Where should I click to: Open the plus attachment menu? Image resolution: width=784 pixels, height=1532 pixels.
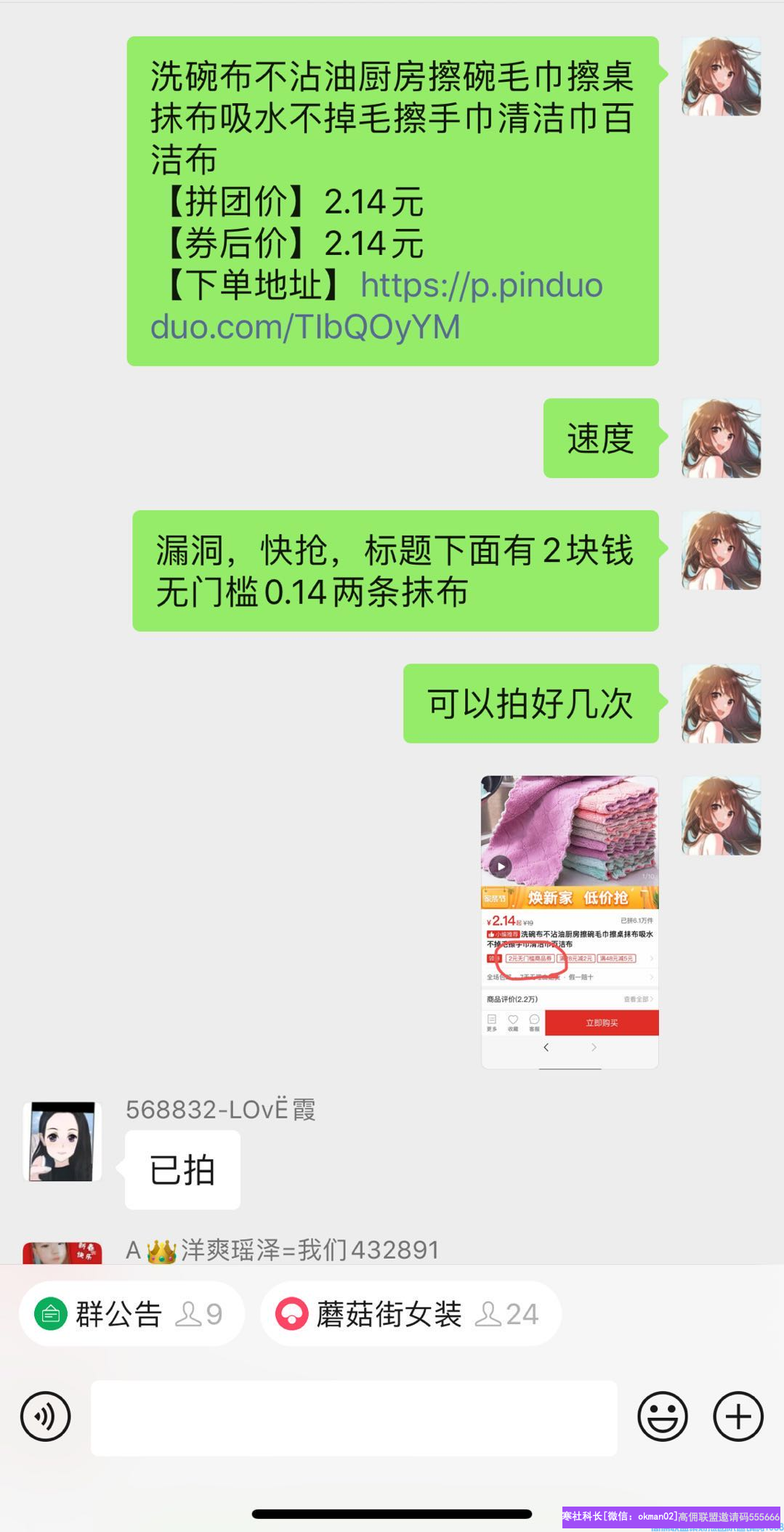click(738, 1416)
